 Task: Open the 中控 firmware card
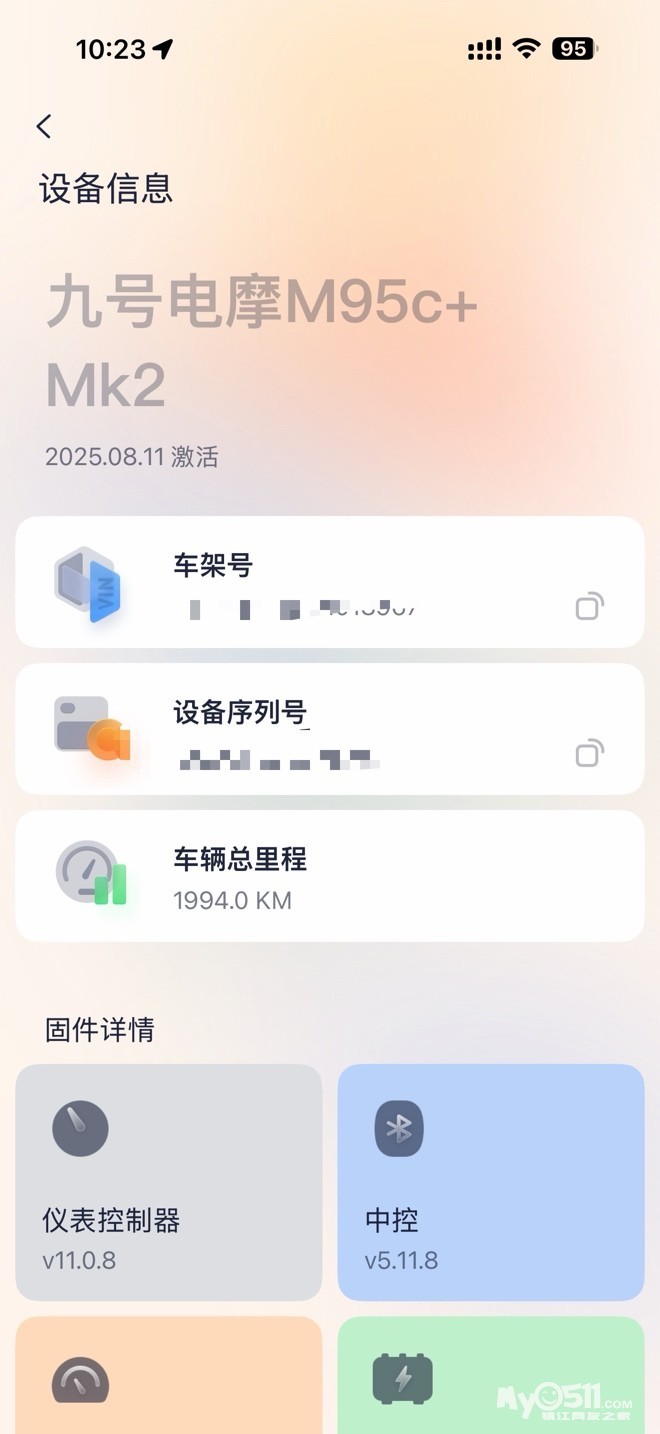[490, 1181]
